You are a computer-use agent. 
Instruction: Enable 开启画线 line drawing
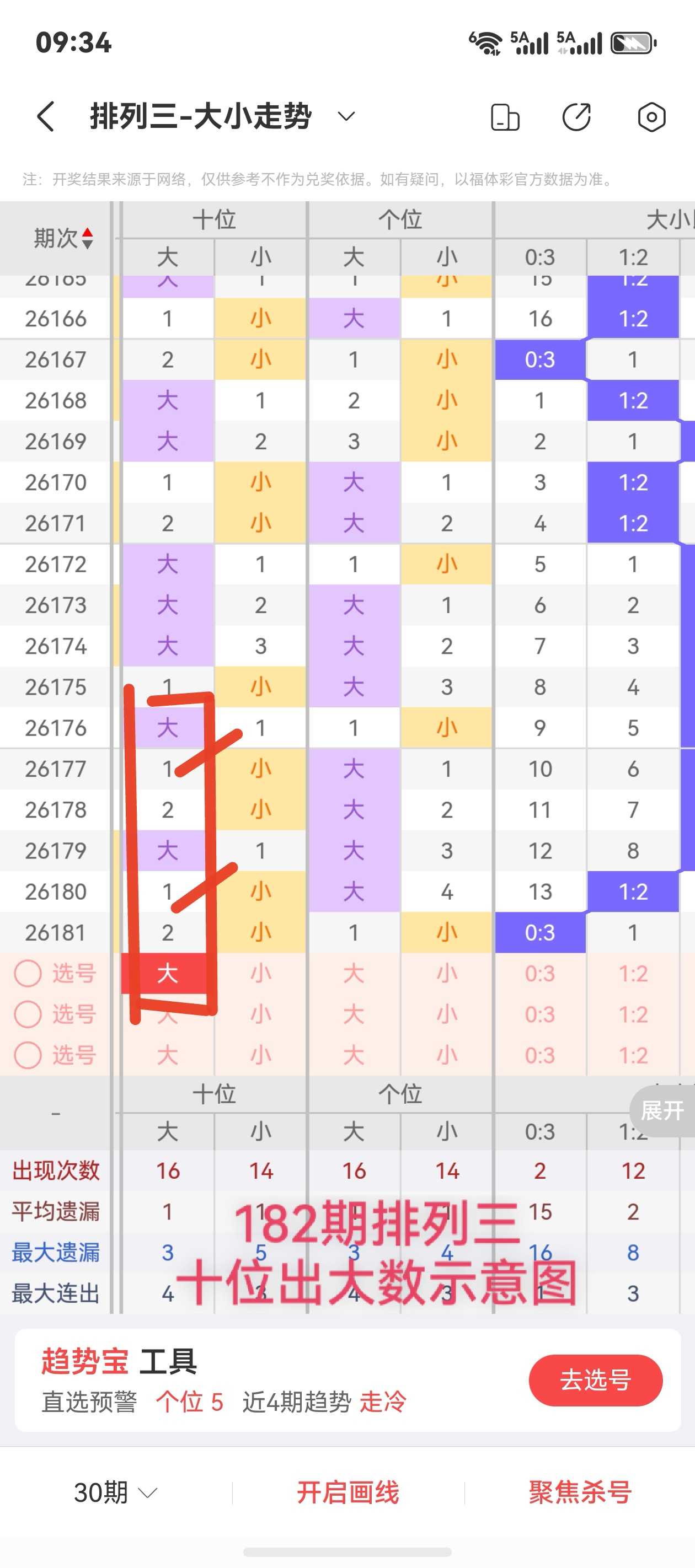(348, 1492)
